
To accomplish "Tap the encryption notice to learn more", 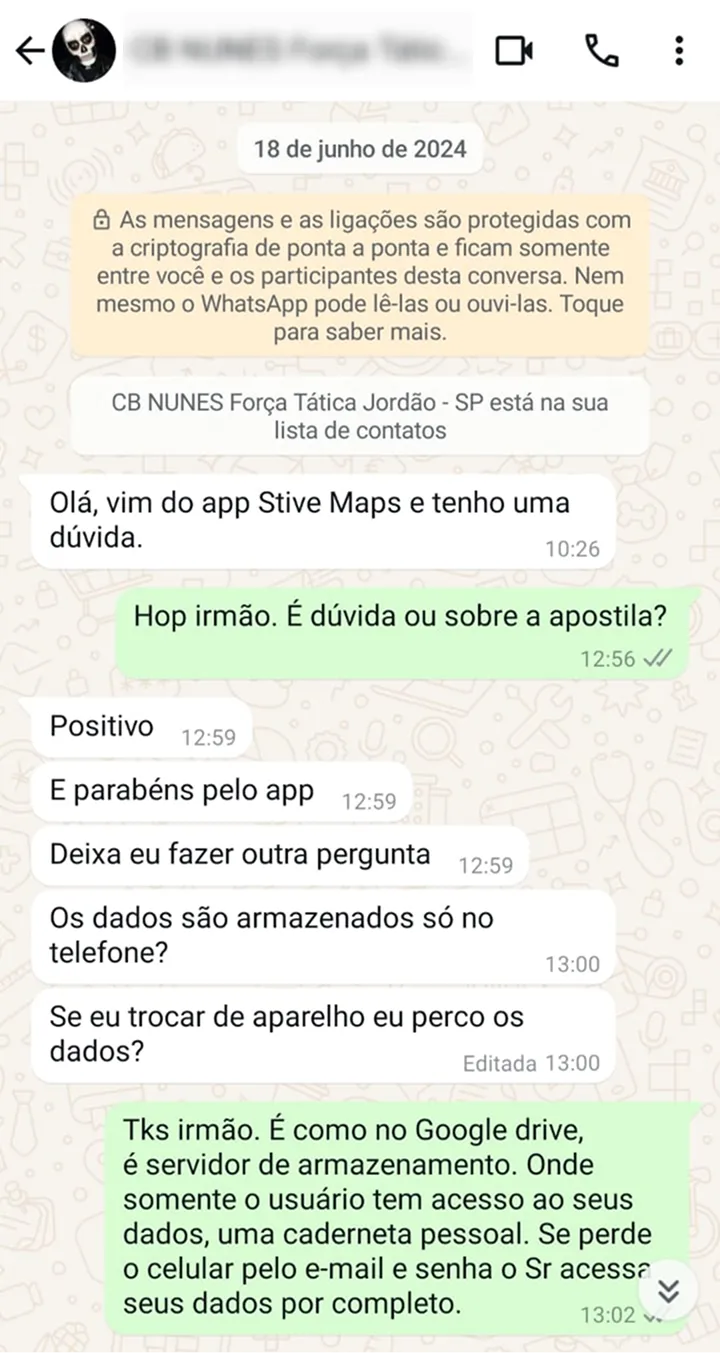I will point(360,276).
